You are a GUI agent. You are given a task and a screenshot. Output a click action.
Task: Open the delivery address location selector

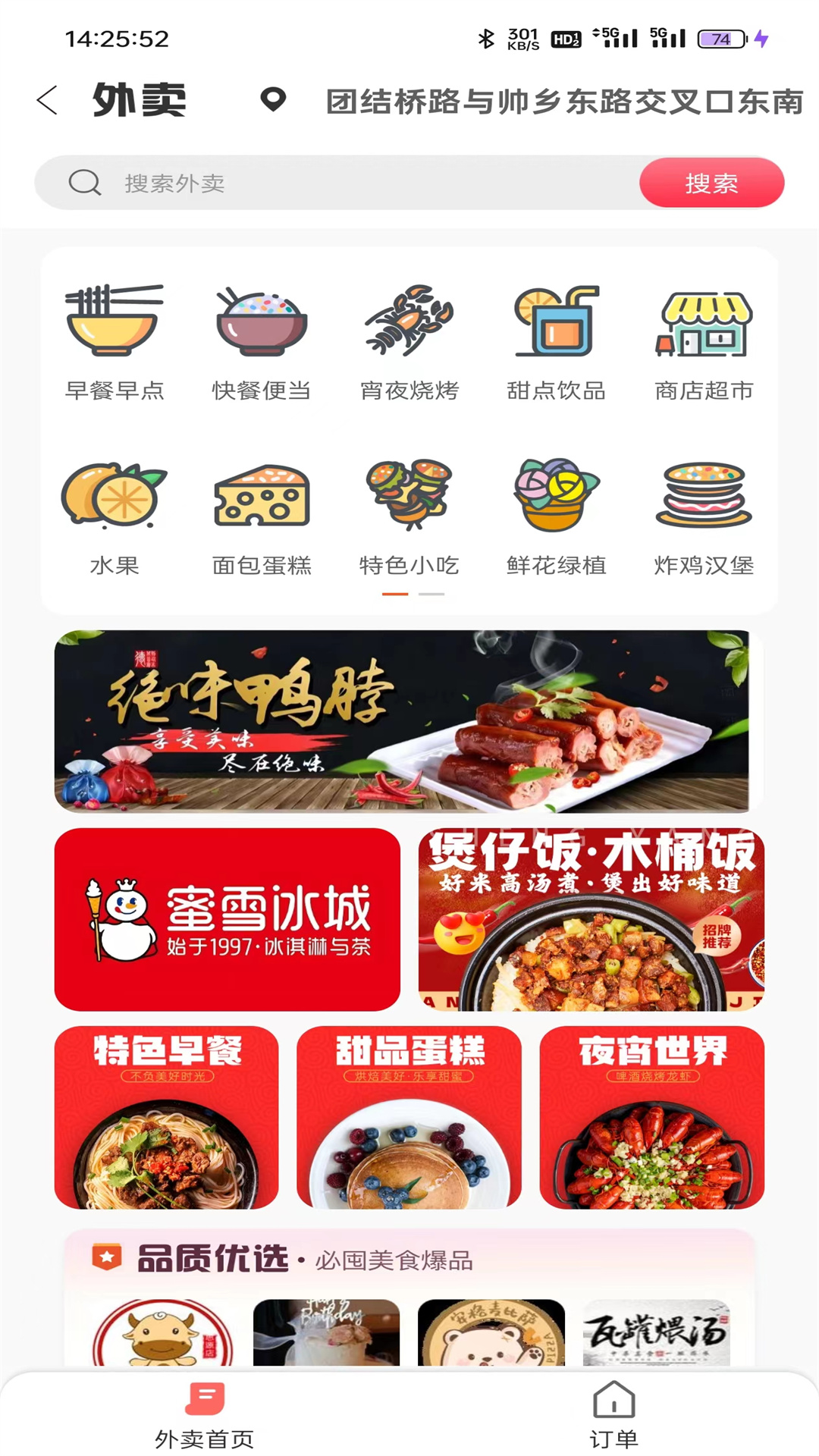point(531,101)
